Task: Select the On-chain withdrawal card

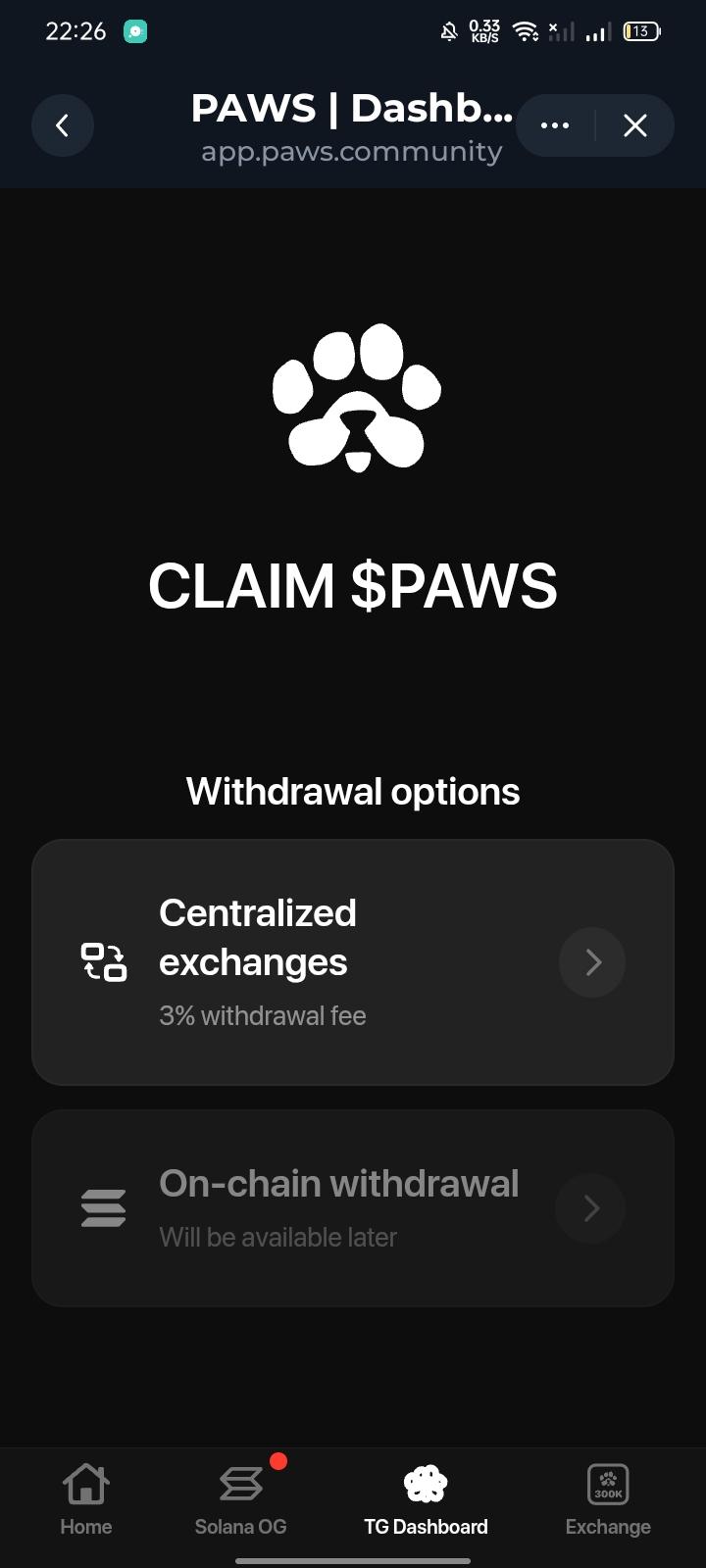Action: click(353, 1207)
